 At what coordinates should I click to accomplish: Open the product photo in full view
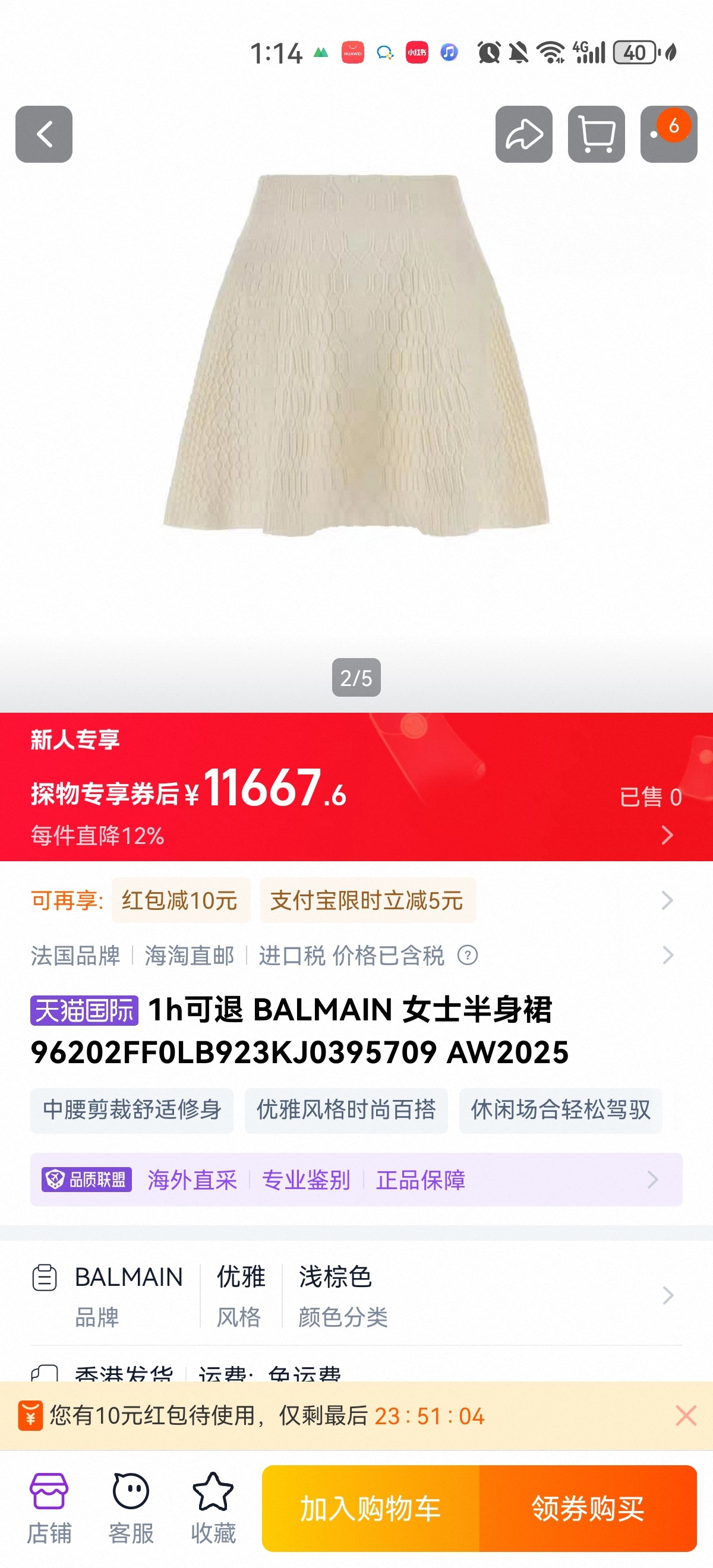pyautogui.click(x=356, y=365)
